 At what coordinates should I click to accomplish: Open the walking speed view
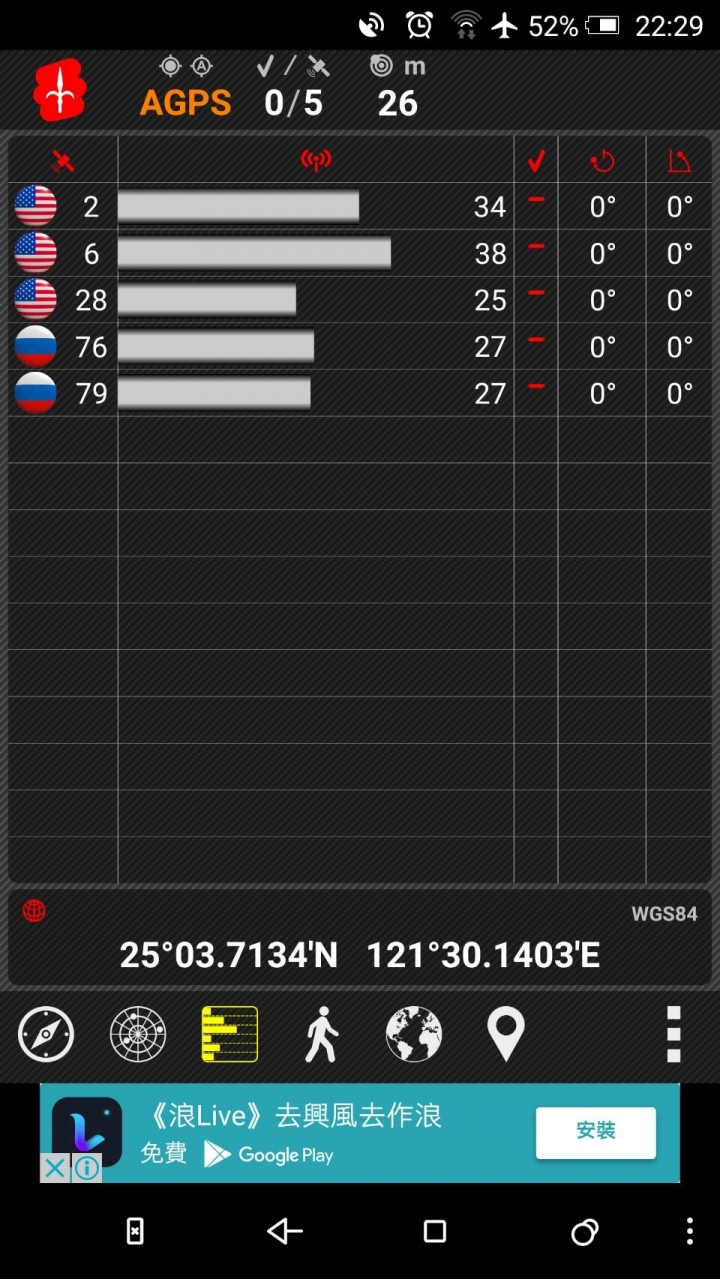point(322,1034)
